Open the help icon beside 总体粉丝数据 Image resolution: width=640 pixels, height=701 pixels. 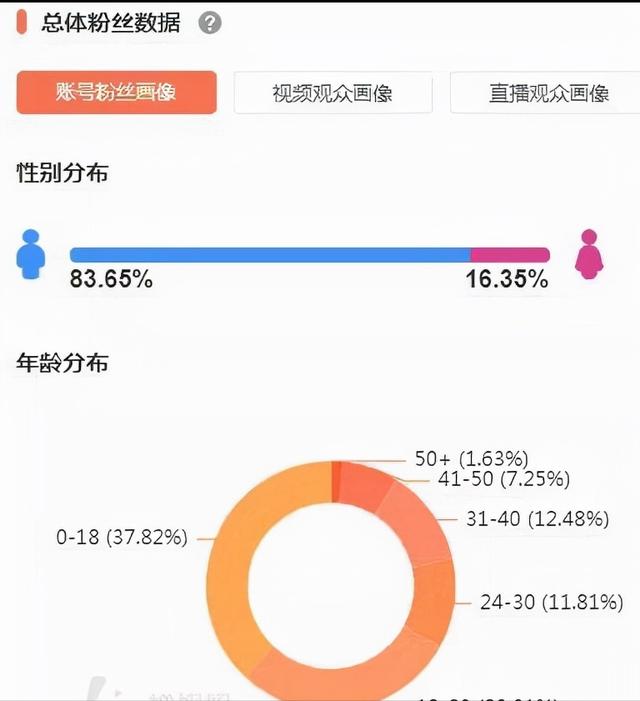point(209,23)
